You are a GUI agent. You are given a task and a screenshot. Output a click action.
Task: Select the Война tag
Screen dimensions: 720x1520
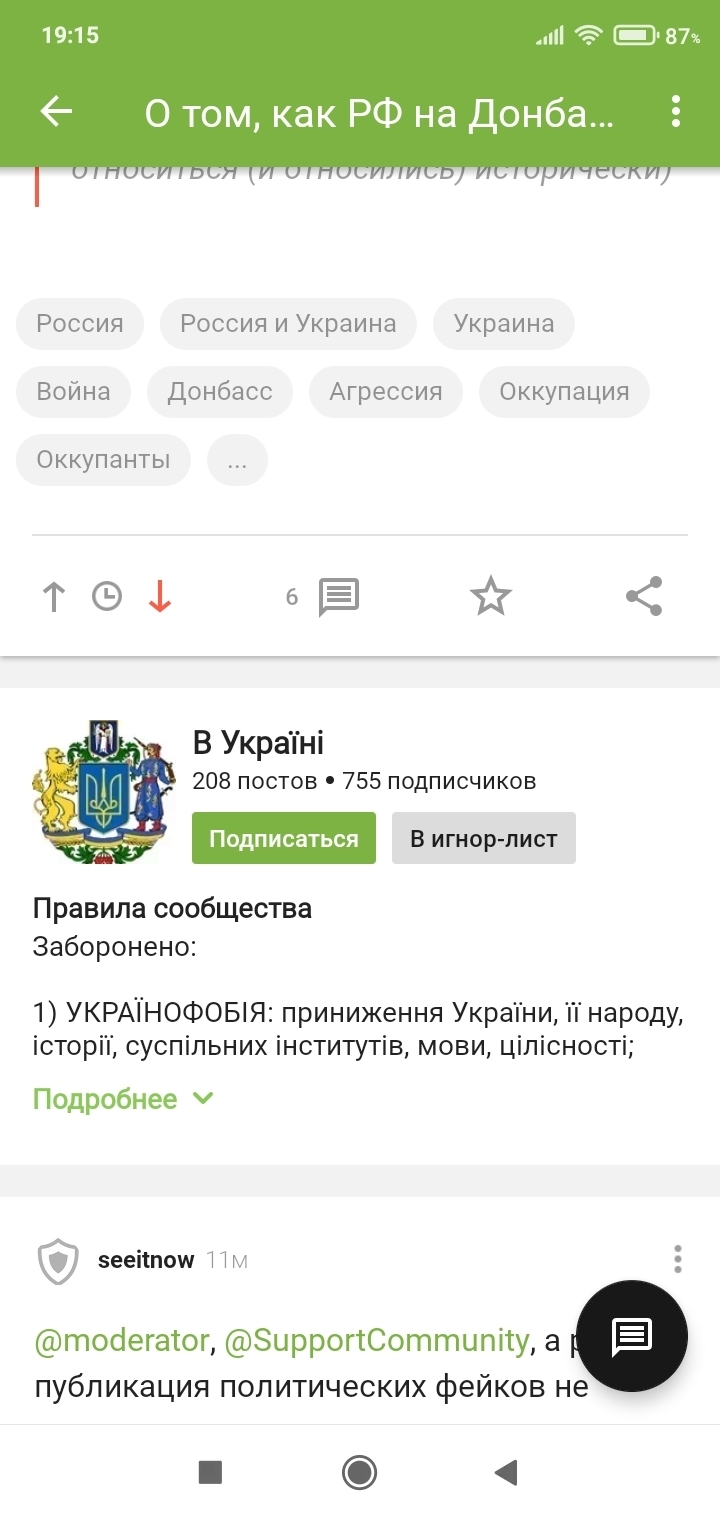pos(73,391)
